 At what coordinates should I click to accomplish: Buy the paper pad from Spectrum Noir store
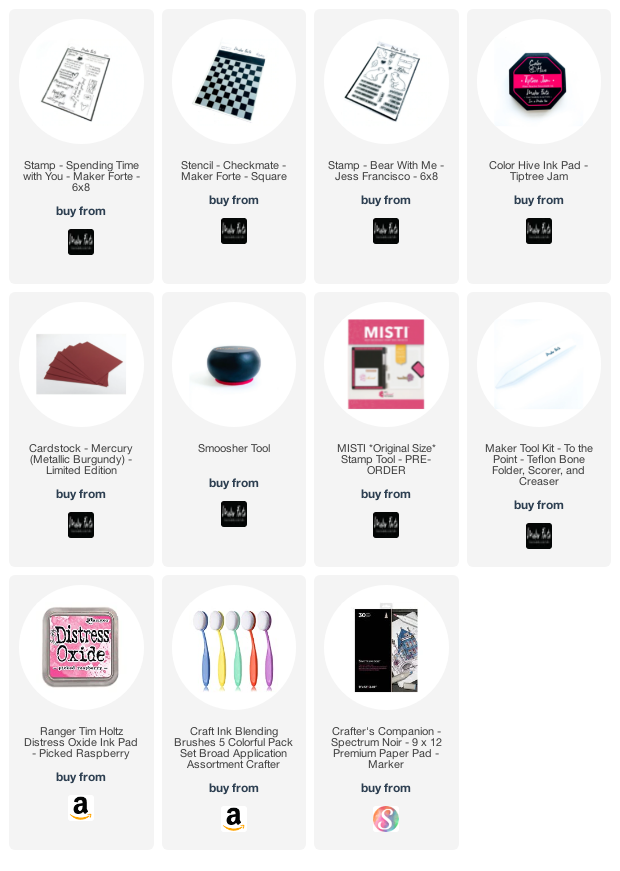pos(386,819)
